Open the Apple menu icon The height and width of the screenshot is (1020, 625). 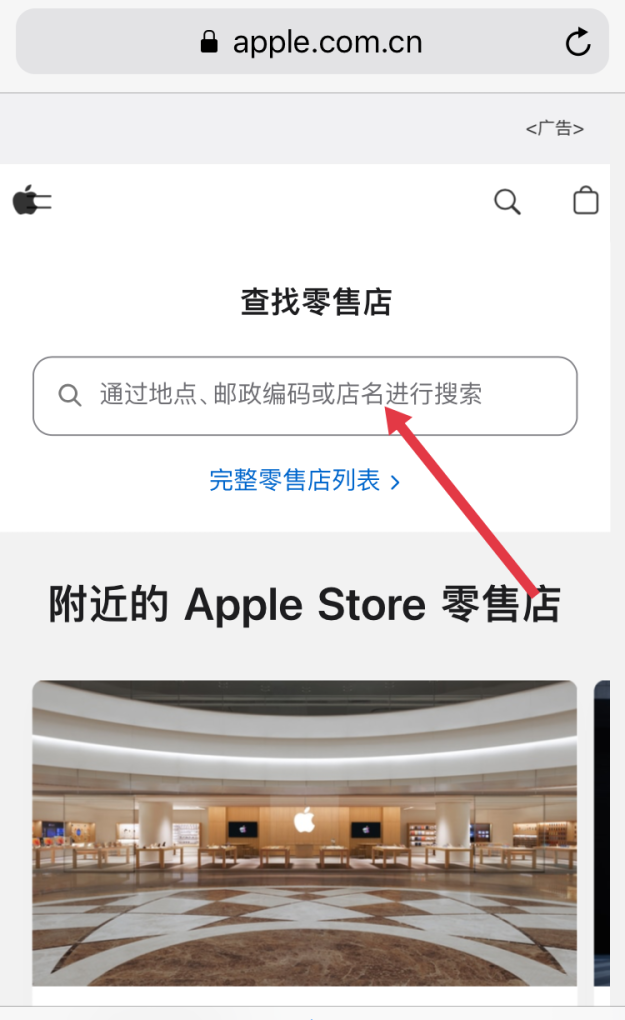(x=31, y=201)
